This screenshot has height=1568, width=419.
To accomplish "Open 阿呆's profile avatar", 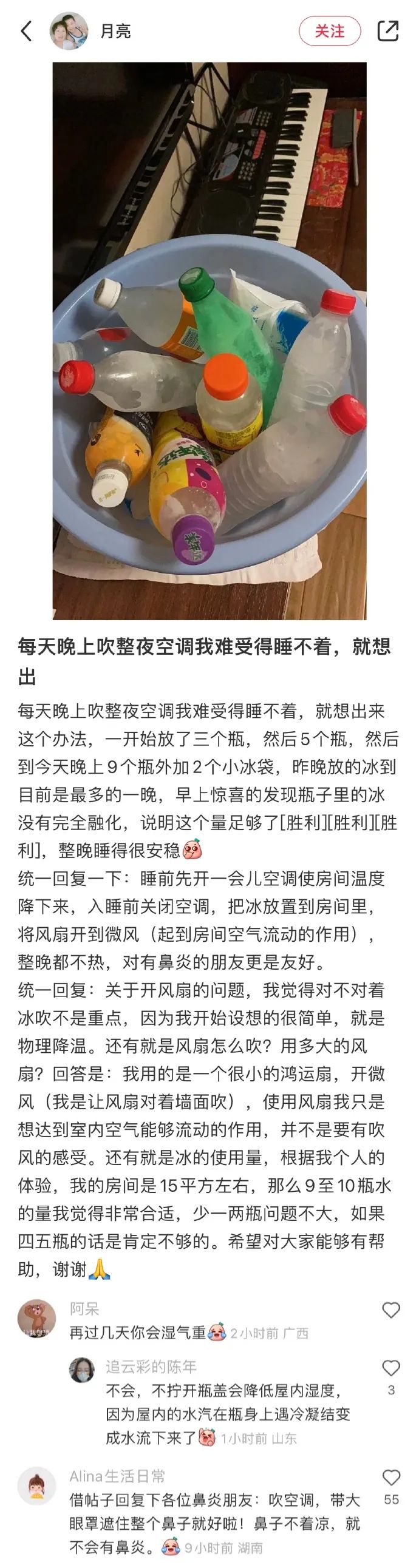I will (36, 1319).
